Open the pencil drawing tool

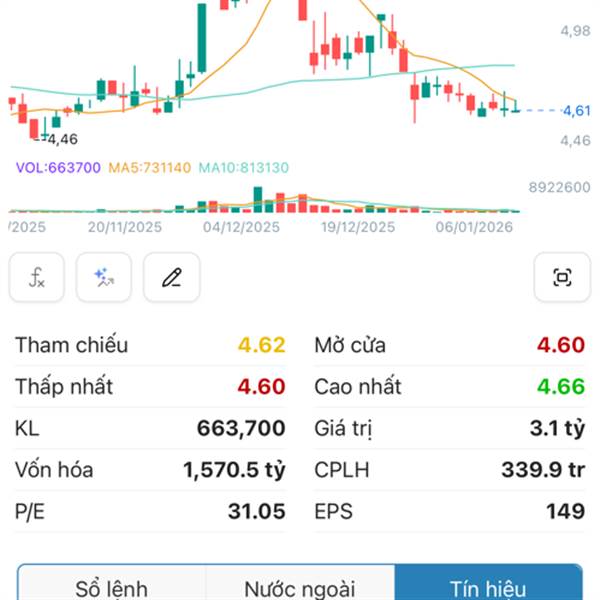[x=171, y=278]
